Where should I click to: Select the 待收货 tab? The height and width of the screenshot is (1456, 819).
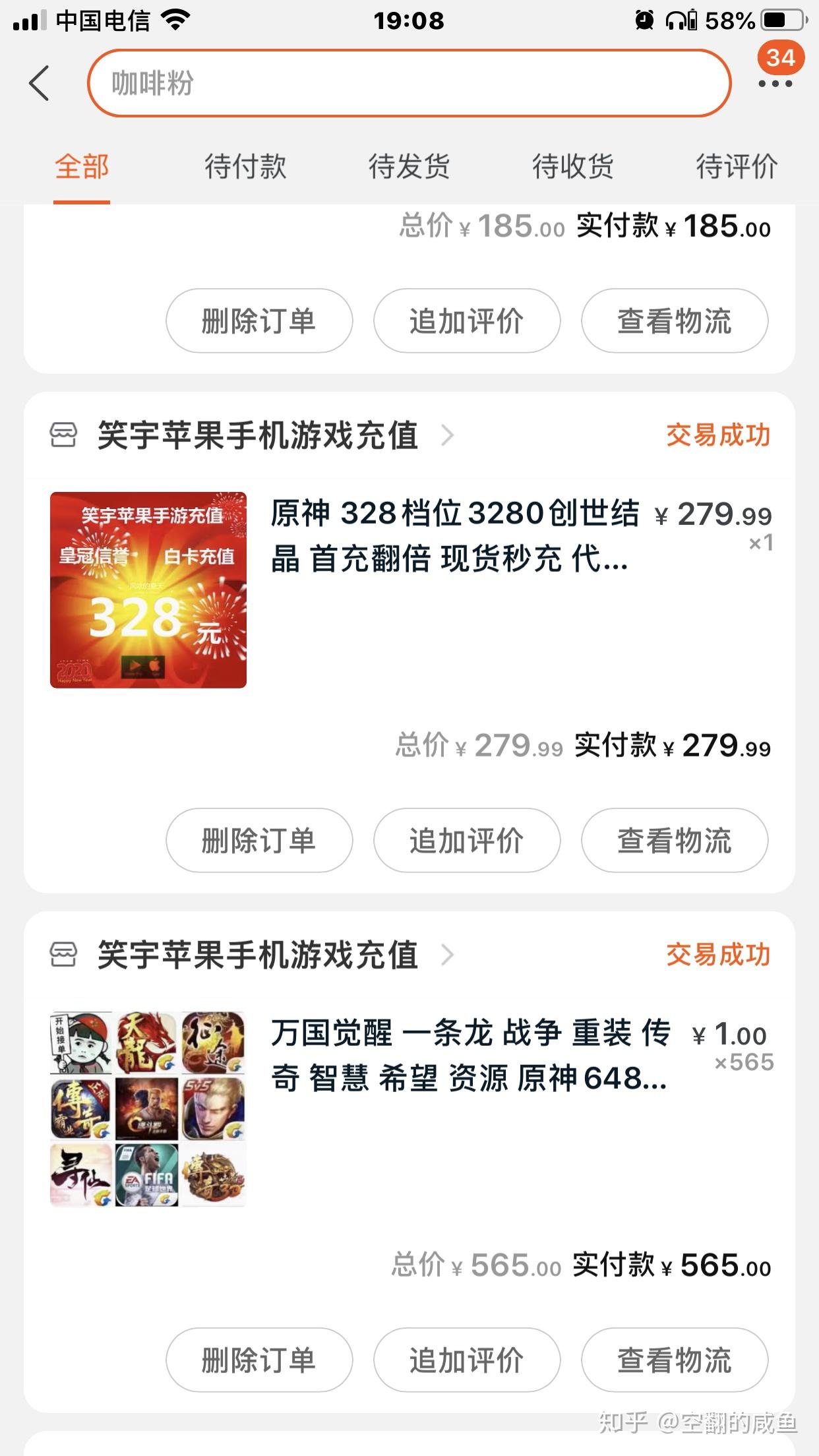tap(572, 166)
